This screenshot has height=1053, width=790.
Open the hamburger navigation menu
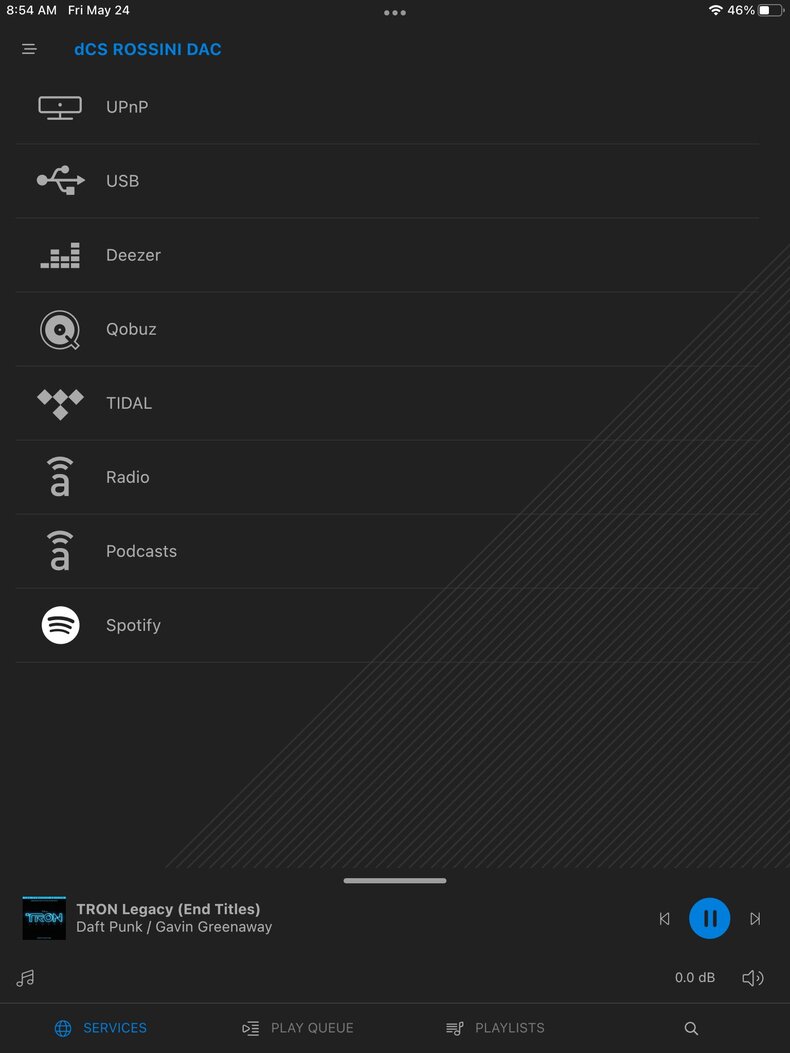point(29,48)
